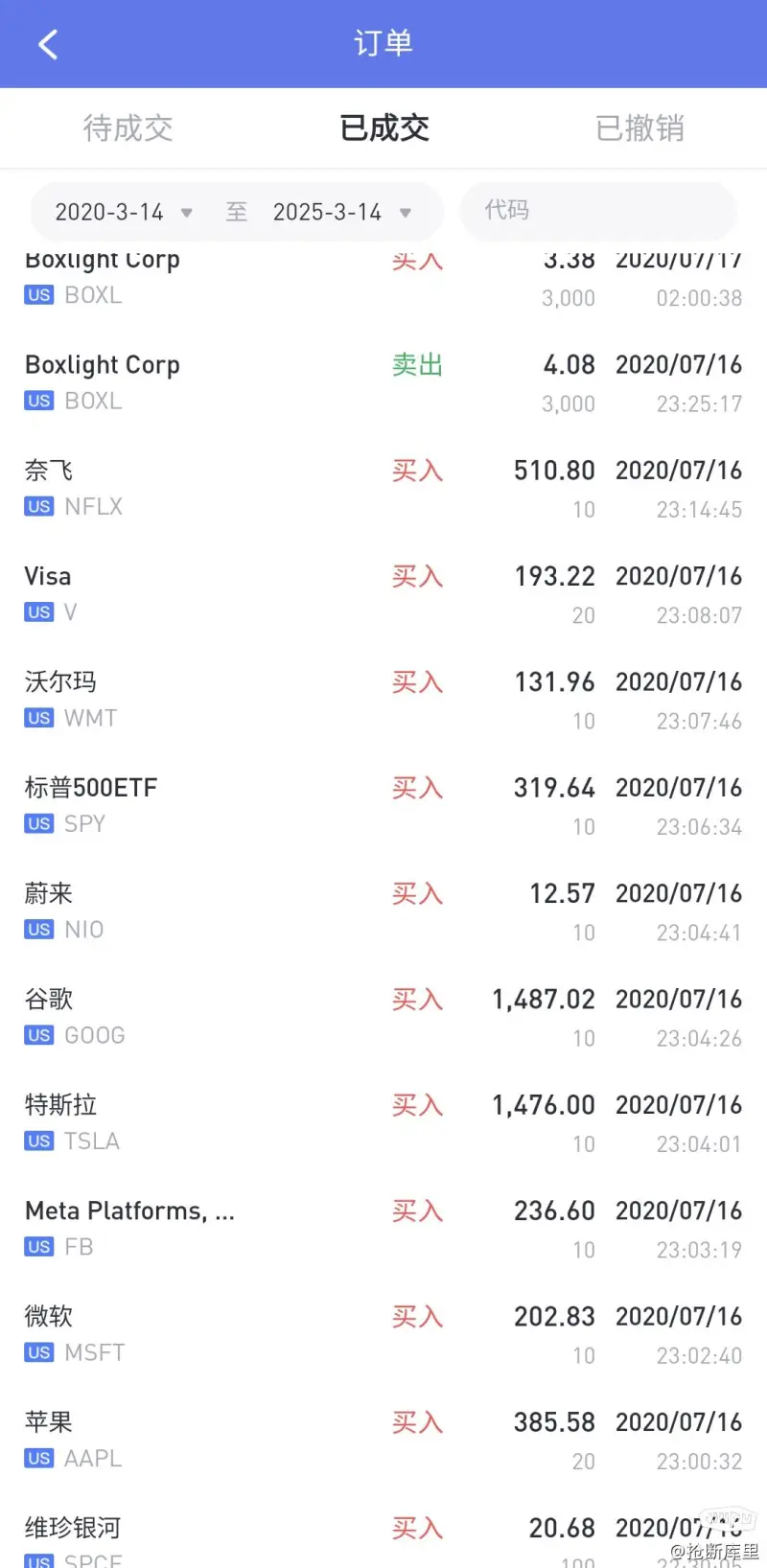
Task: Switch to the 待成交 tab
Action: click(x=128, y=128)
